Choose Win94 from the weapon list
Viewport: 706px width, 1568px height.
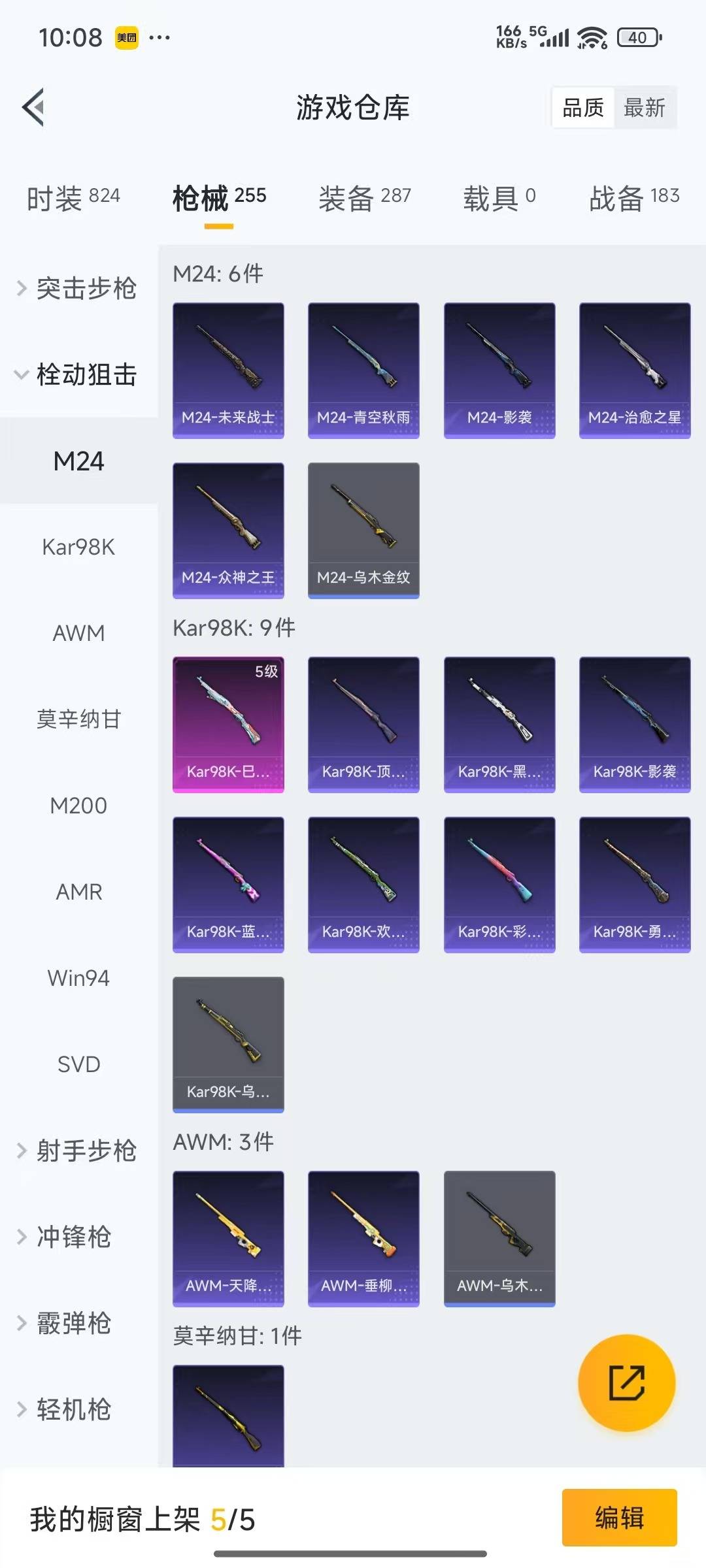pos(78,978)
